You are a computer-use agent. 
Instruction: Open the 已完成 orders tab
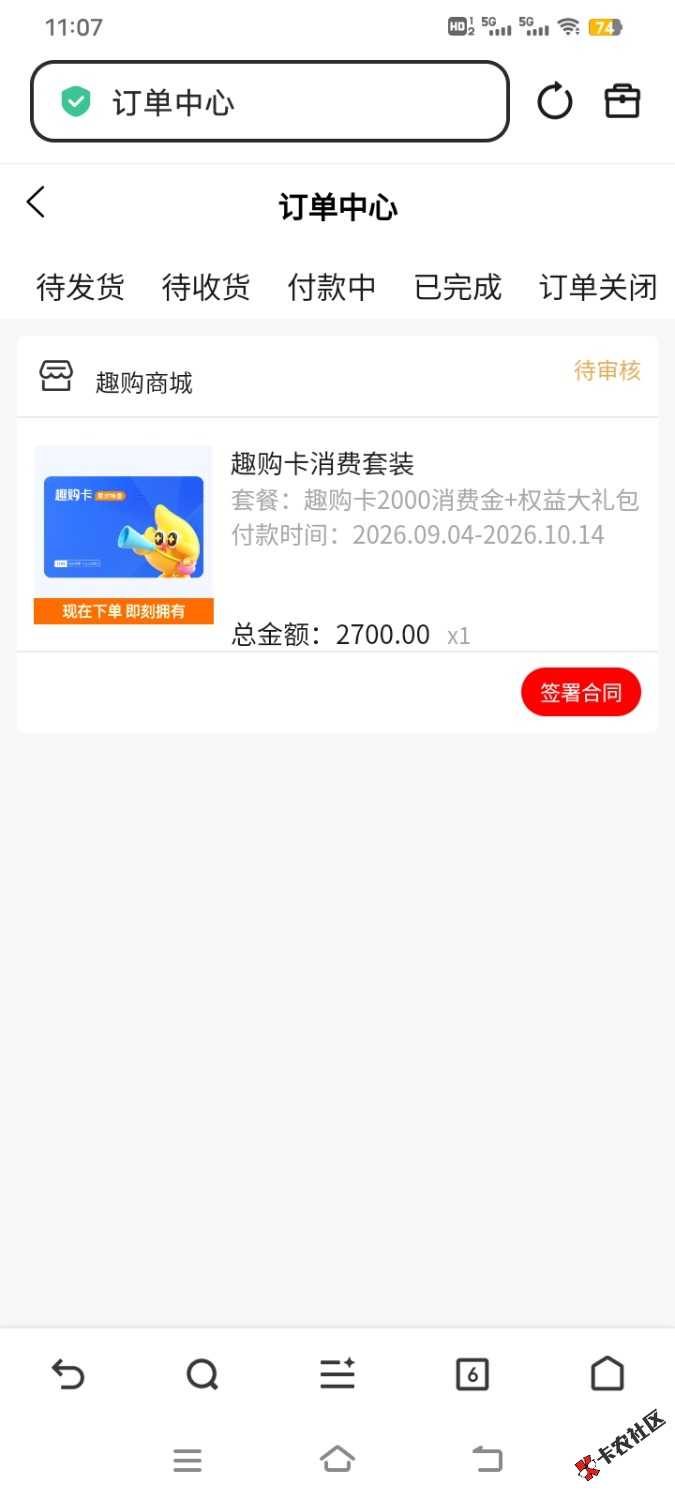tap(458, 288)
